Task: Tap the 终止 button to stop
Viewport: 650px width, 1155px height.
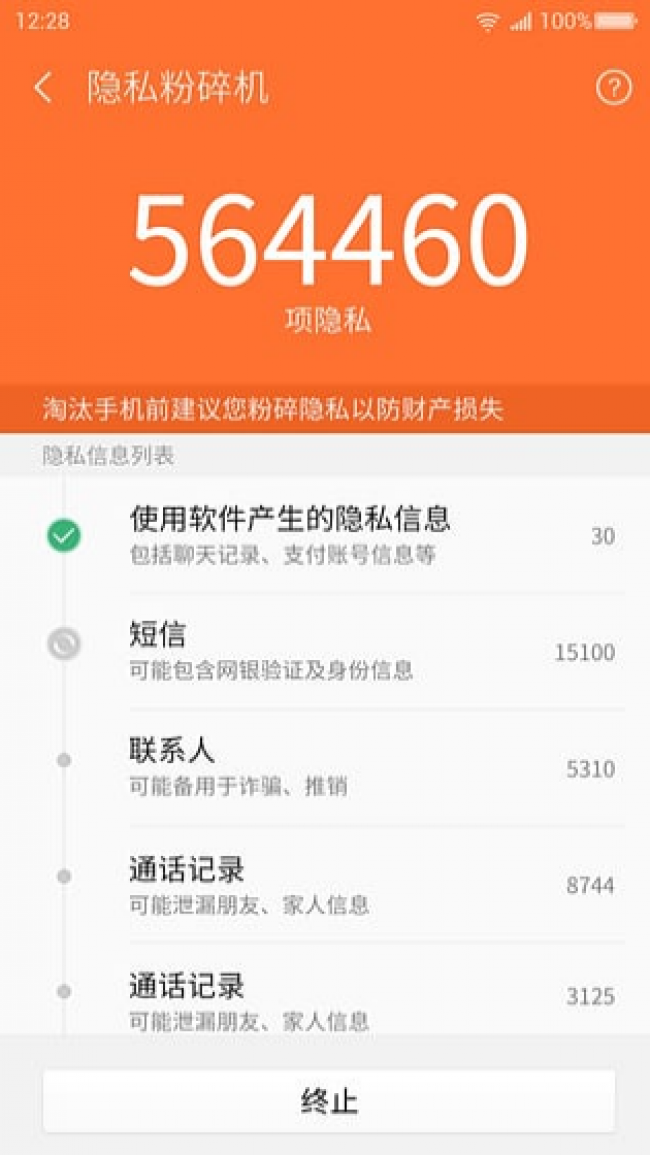Action: (x=329, y=1101)
